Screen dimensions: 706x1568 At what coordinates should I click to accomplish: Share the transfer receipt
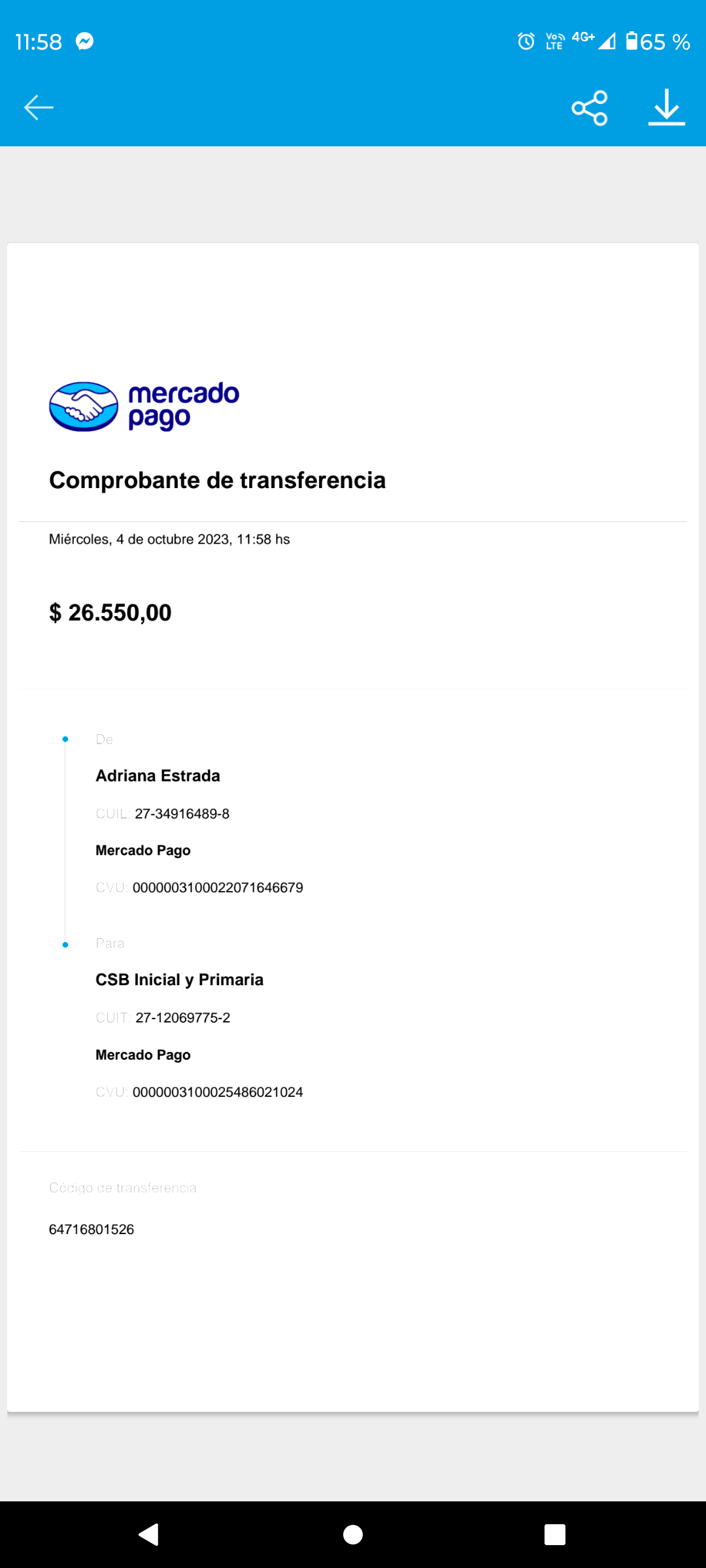(590, 108)
